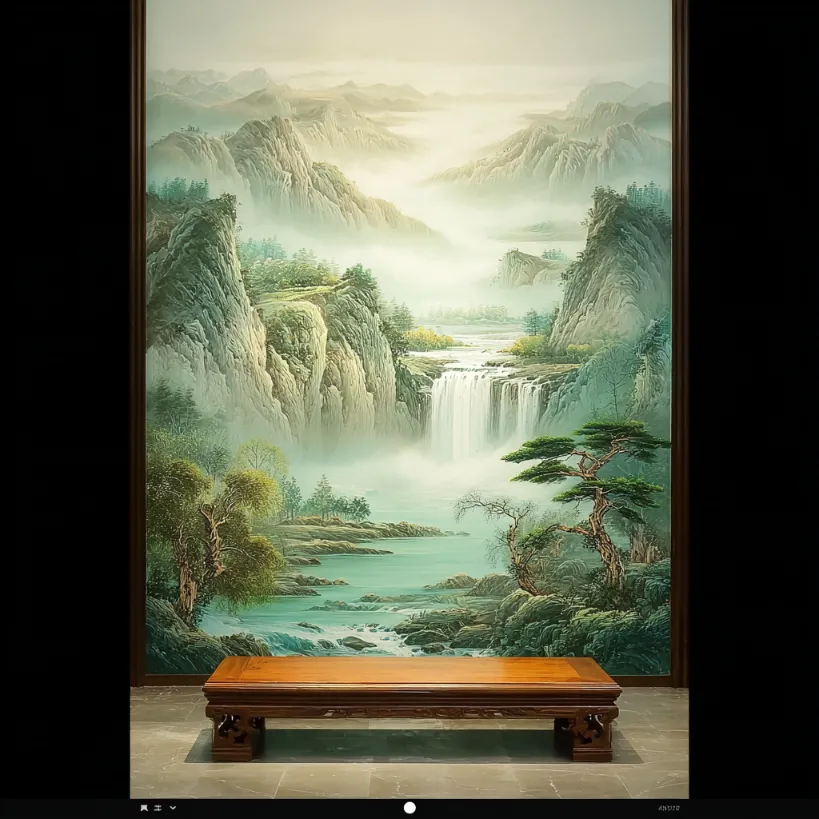Tap the bookmark icon in bottom bar
Image resolution: width=819 pixels, height=819 pixels.
coord(144,808)
